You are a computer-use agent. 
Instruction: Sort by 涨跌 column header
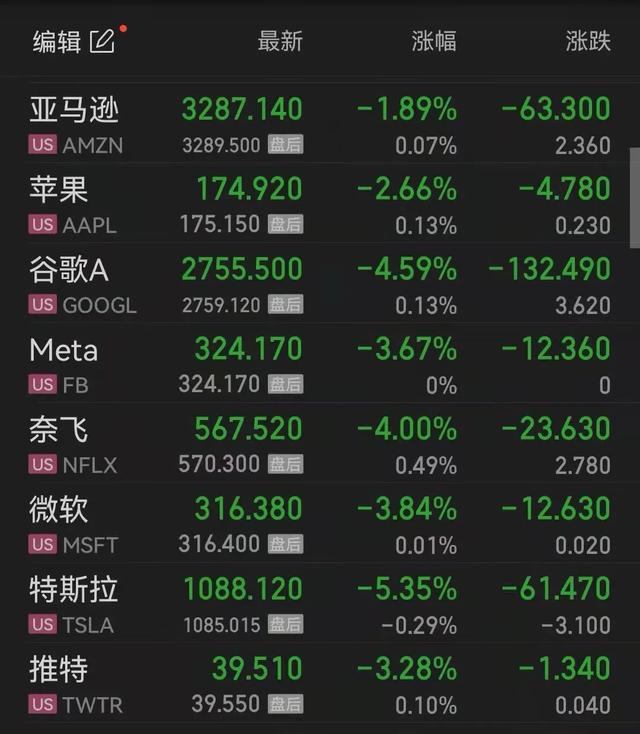click(587, 41)
